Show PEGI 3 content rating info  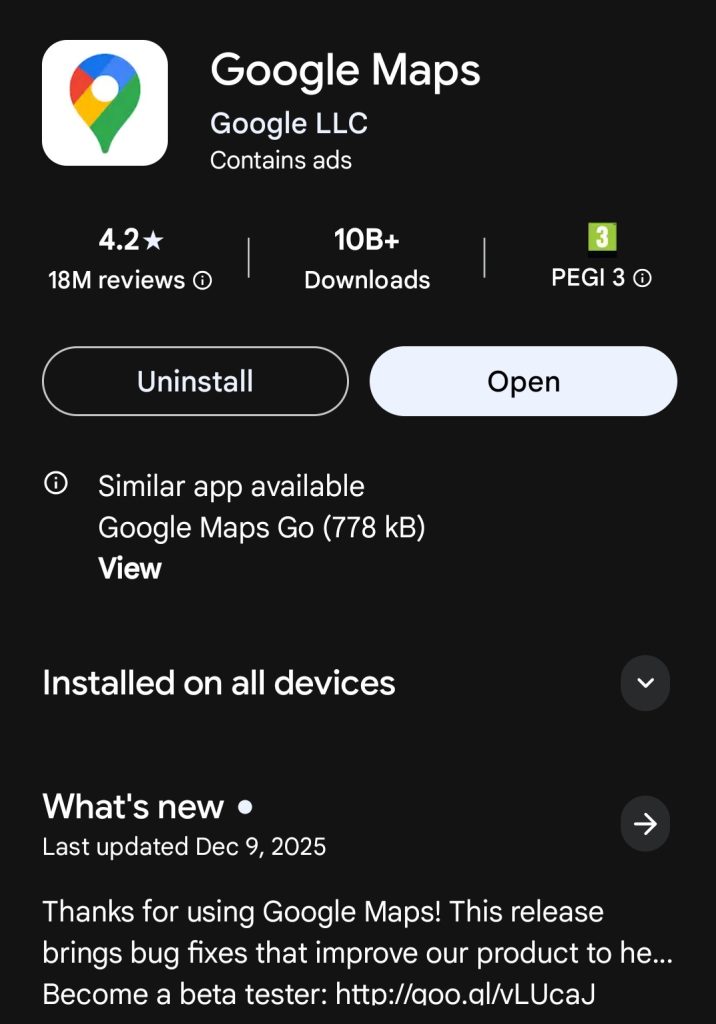click(x=643, y=279)
